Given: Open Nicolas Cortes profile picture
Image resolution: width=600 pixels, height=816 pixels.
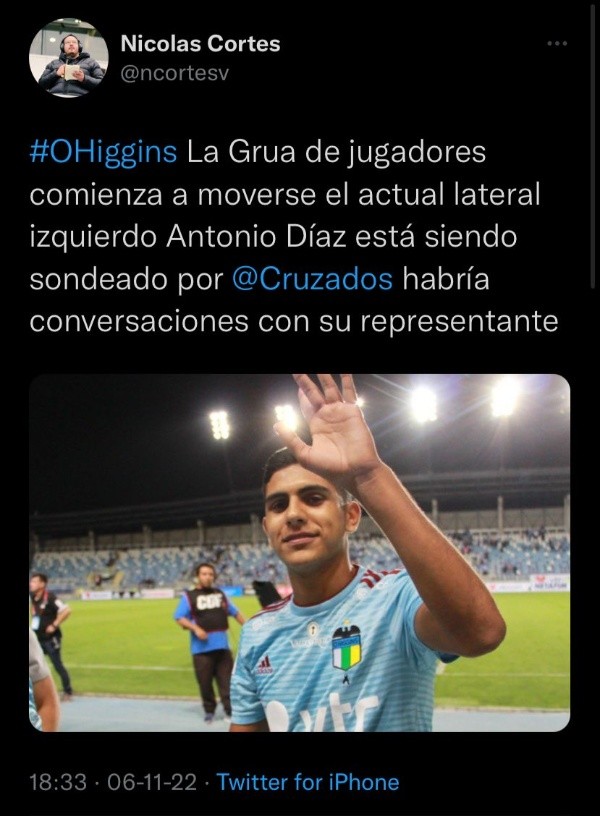Looking at the screenshot, I should pos(68,58).
